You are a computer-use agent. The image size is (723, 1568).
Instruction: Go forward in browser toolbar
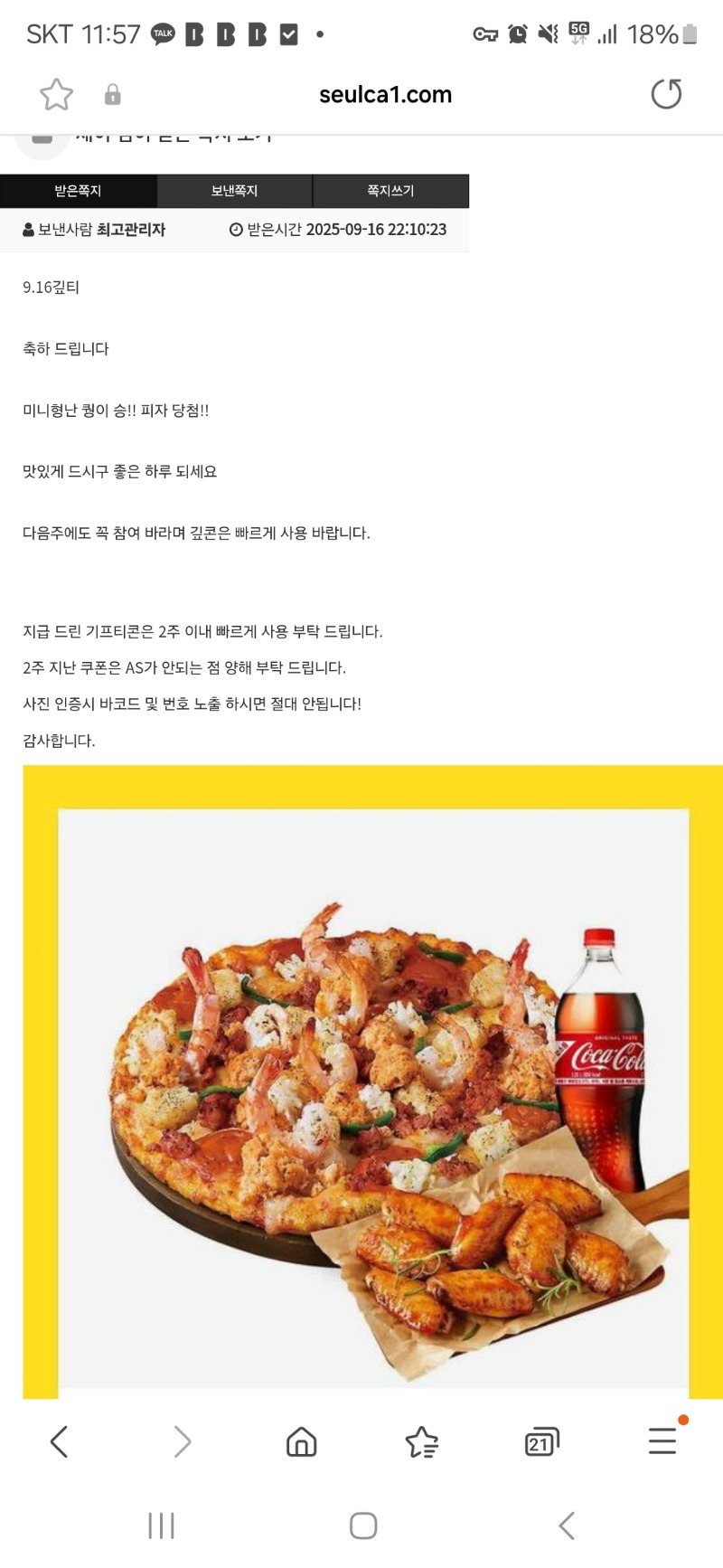[182, 1441]
